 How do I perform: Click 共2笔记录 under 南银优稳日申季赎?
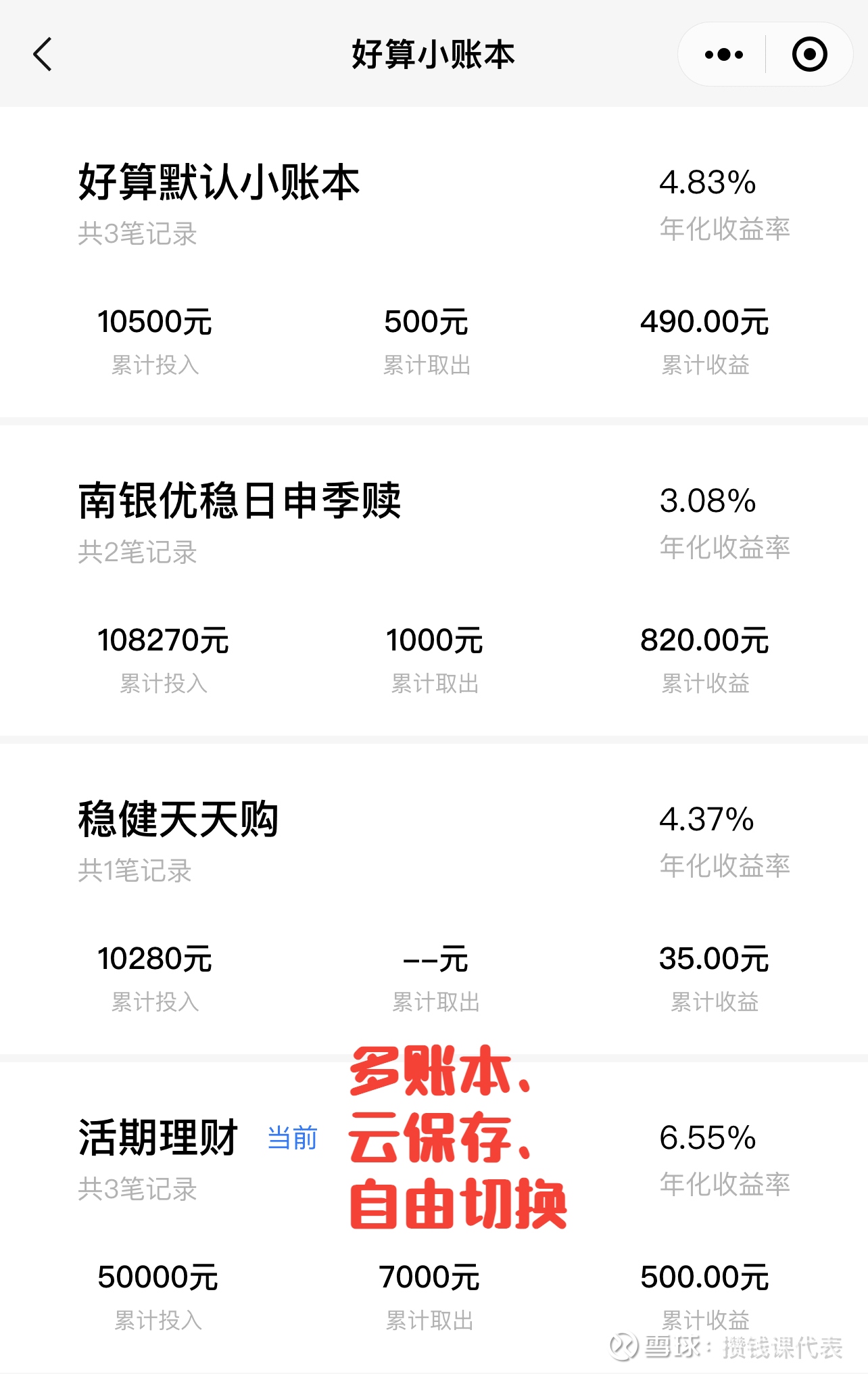pyautogui.click(x=136, y=553)
